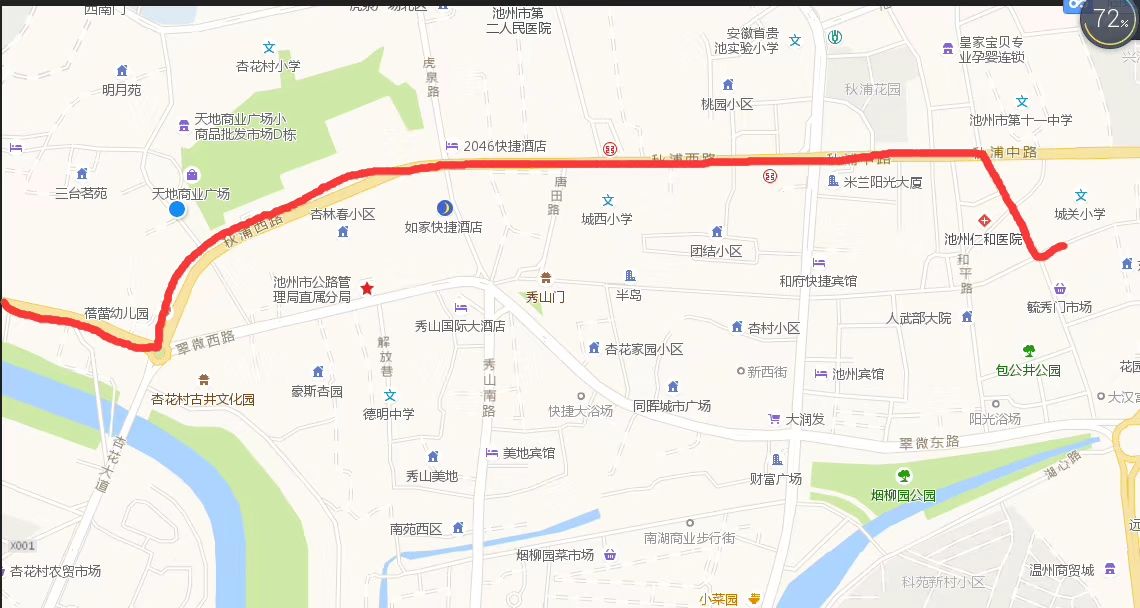Open the starred 池州市公路管理局直属分局 marker
This screenshot has height=608, width=1140.
pos(367,289)
